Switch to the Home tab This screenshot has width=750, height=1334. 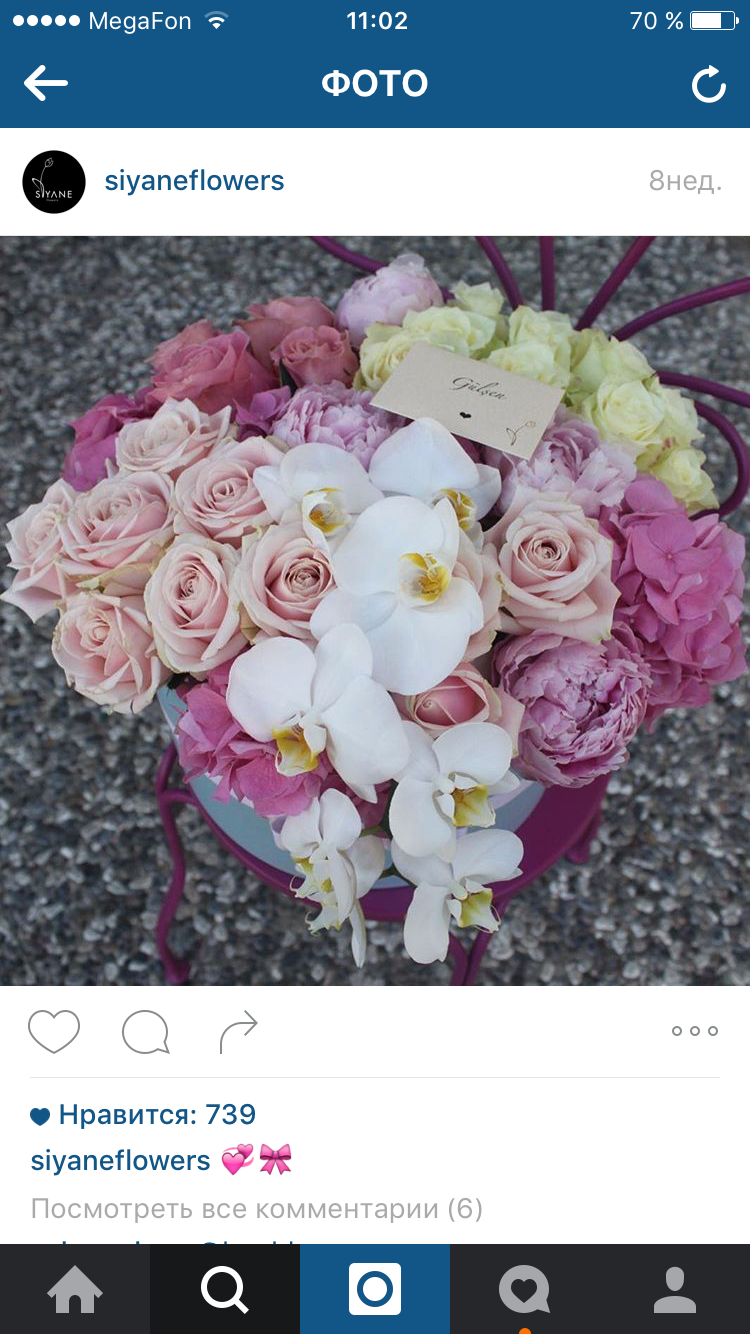coord(75,1289)
